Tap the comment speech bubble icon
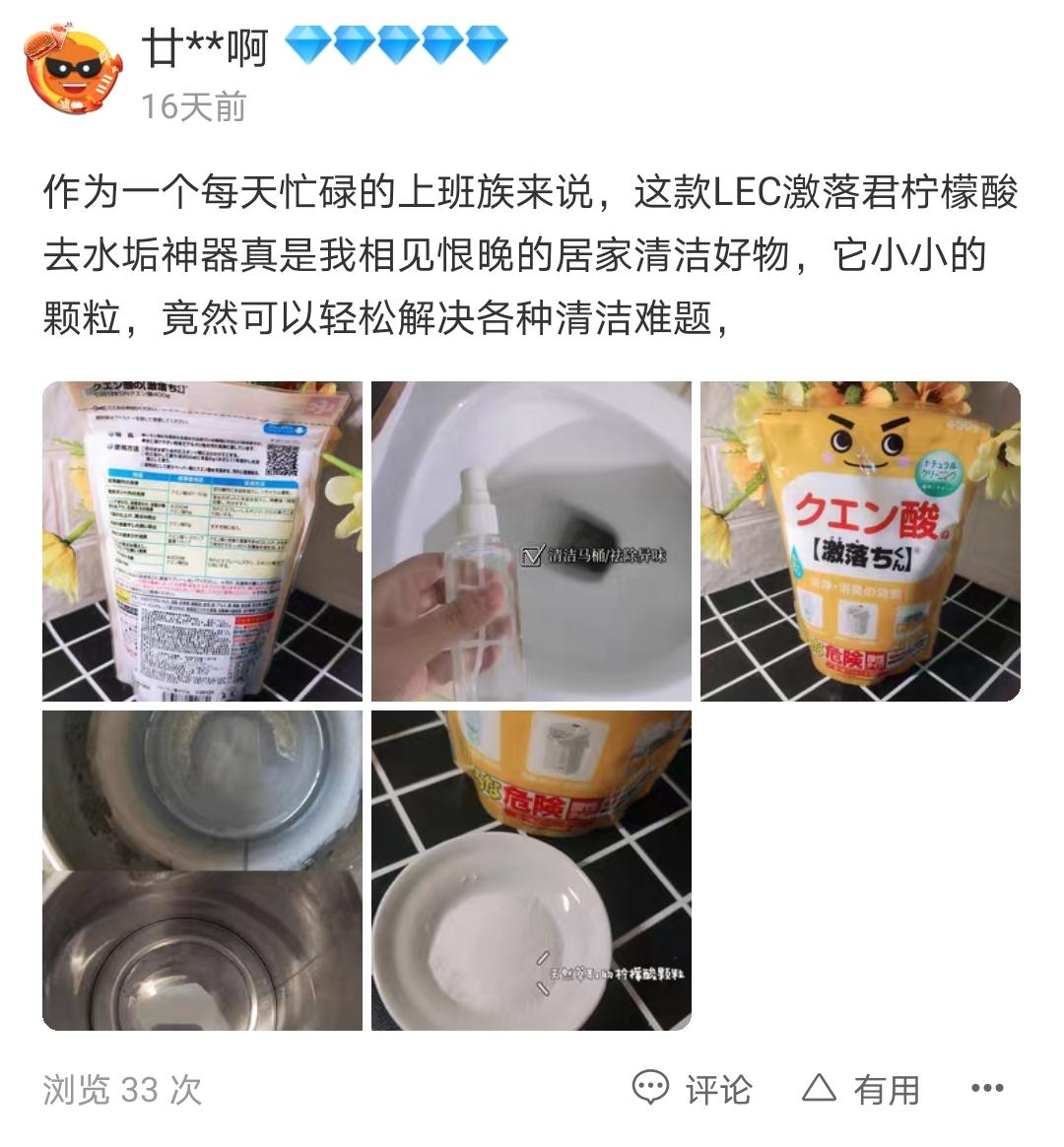This screenshot has height=1147, width=1064. click(x=651, y=1088)
